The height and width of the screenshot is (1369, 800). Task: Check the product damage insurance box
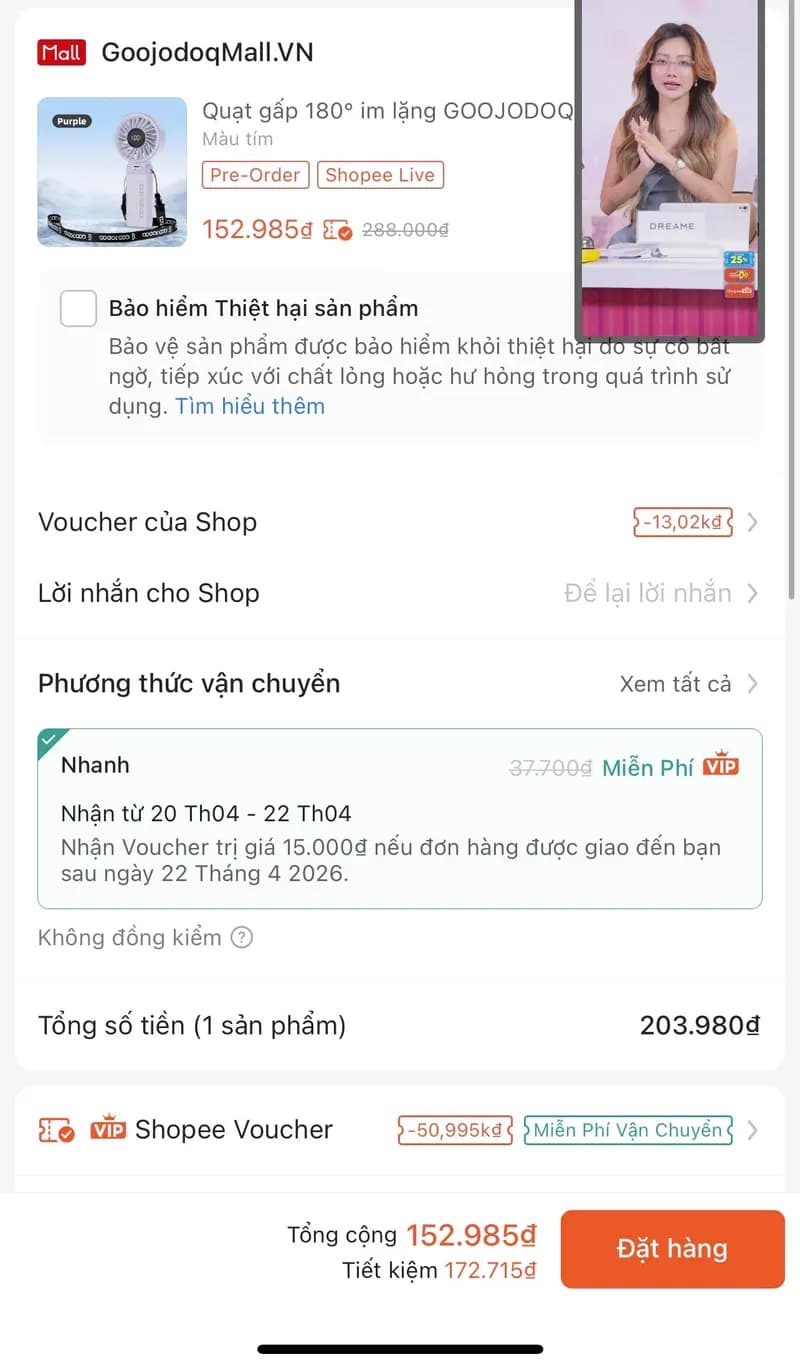click(77, 308)
